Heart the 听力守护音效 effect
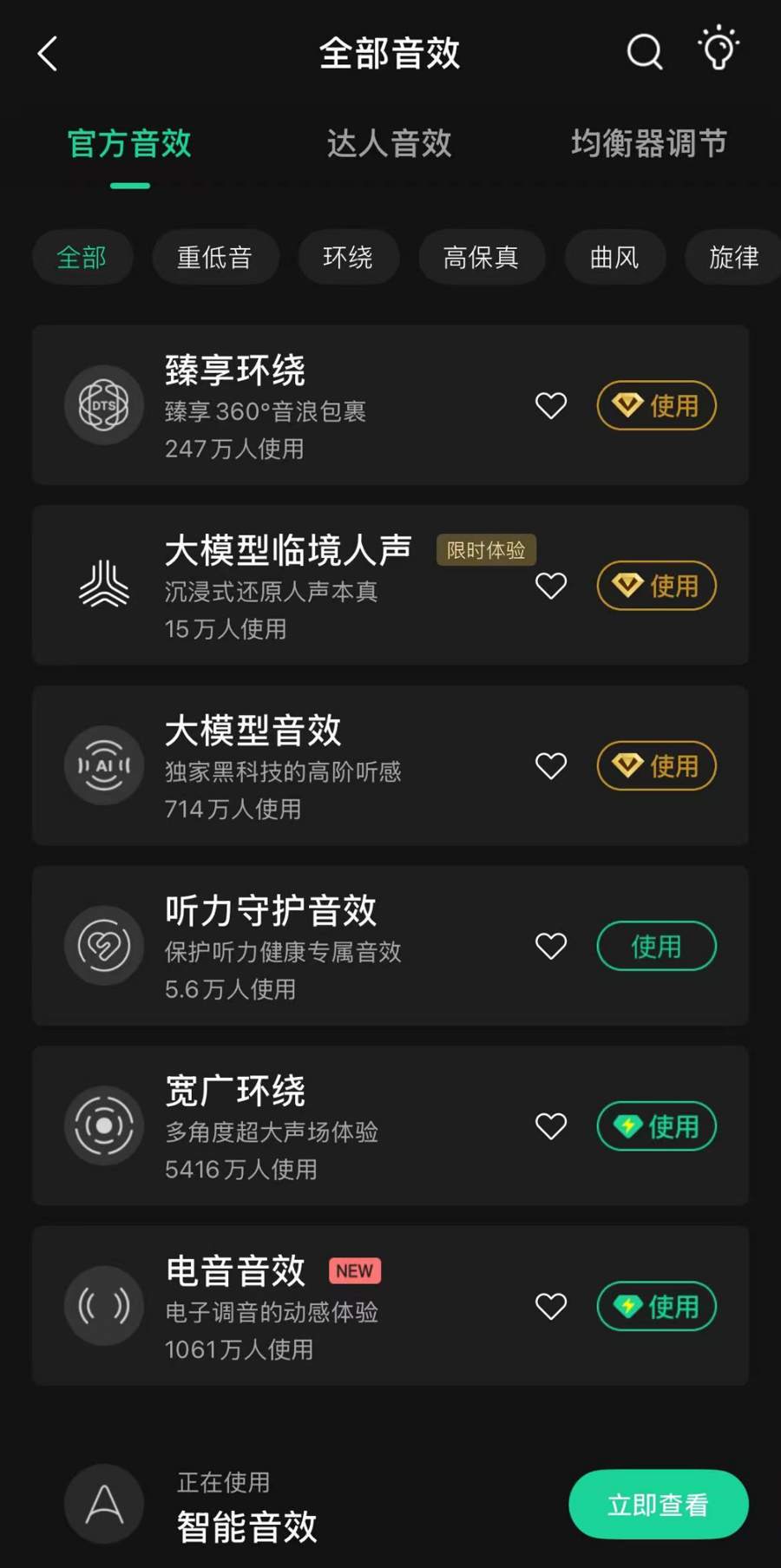The width and height of the screenshot is (781, 1568). click(551, 946)
